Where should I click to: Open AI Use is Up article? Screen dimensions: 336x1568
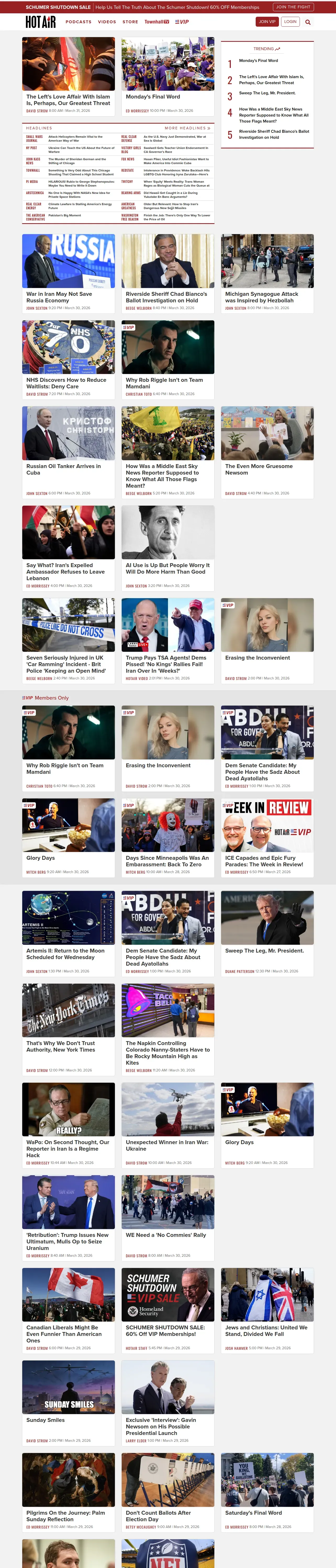pos(167,568)
